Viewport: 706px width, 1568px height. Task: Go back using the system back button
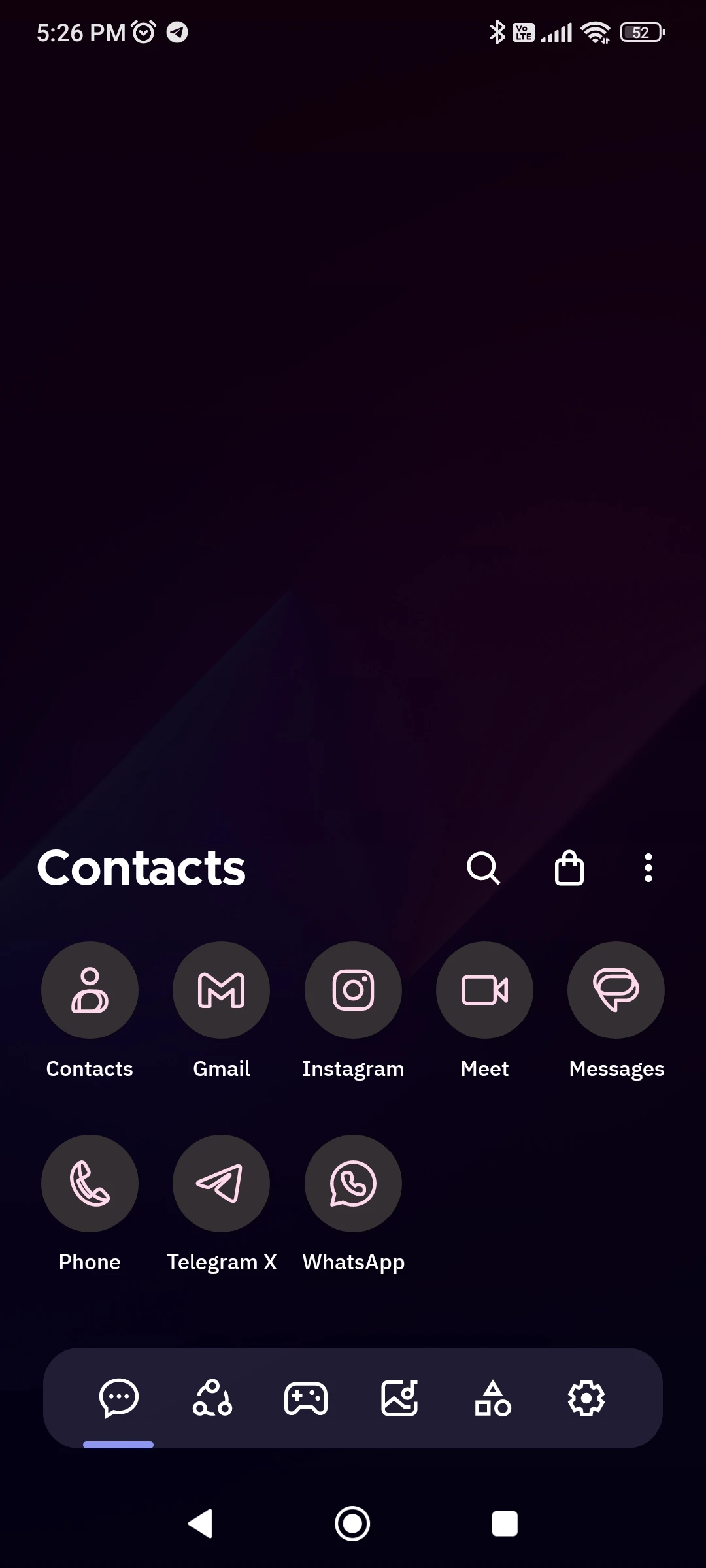point(201,1524)
